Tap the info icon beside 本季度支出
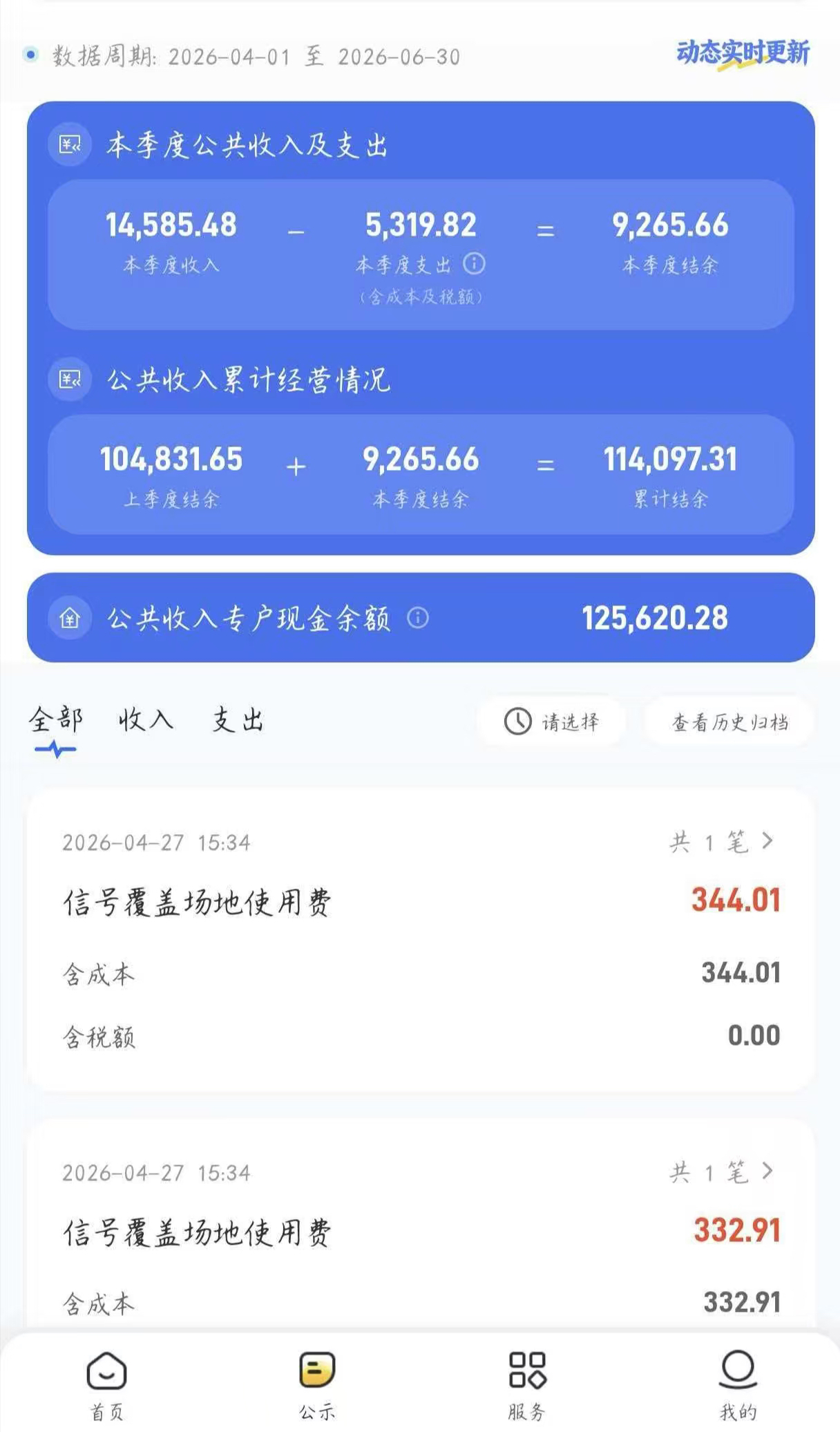The height and width of the screenshot is (1432, 840). [x=474, y=263]
